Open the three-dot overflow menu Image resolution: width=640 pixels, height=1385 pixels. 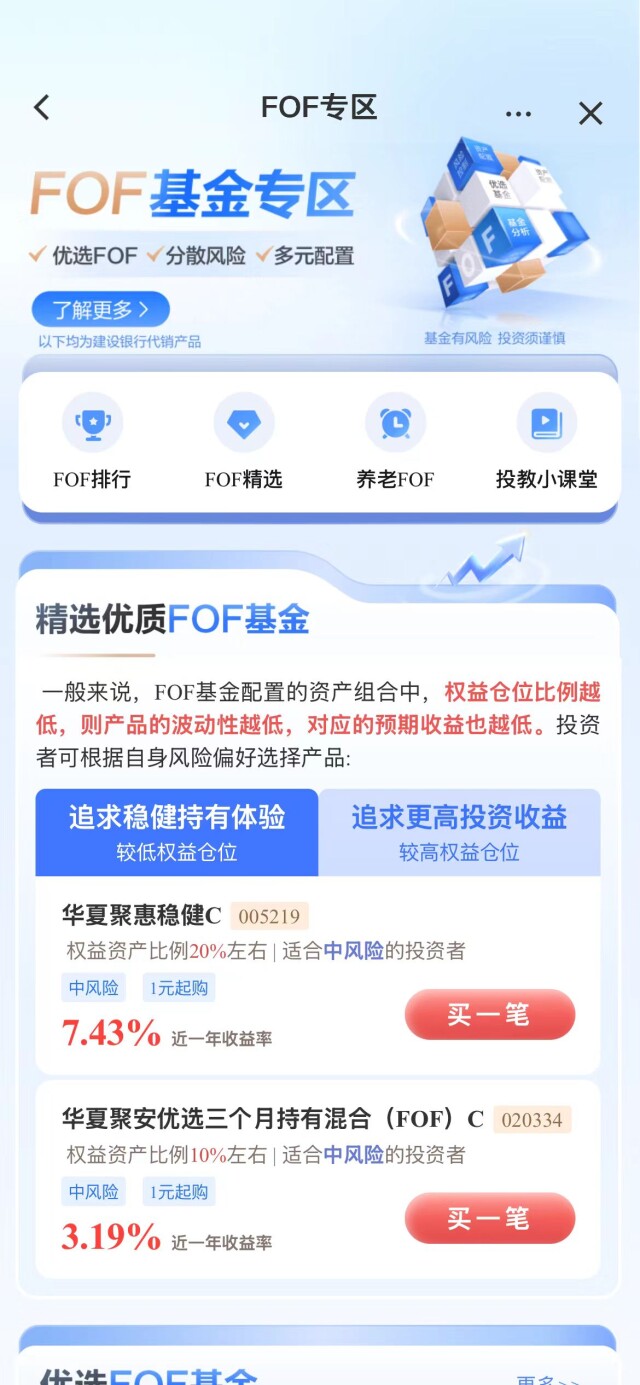[518, 113]
